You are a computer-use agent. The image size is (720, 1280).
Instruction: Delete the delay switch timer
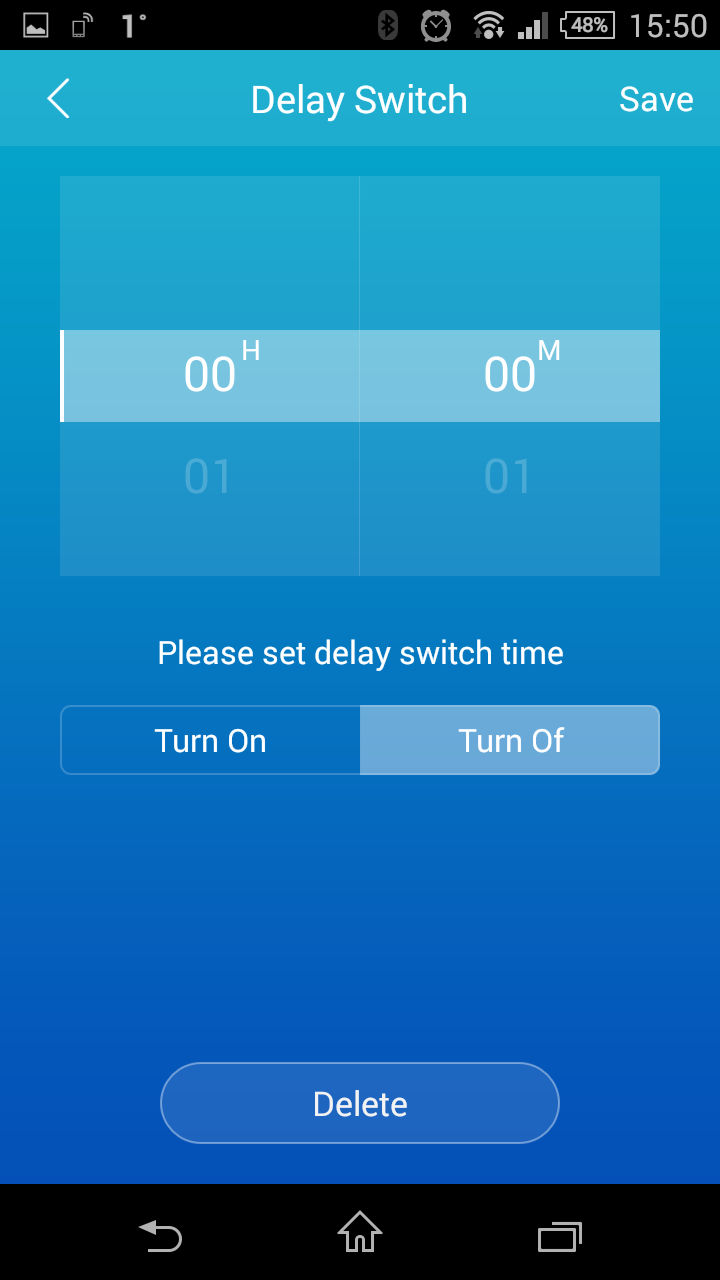[x=360, y=1103]
